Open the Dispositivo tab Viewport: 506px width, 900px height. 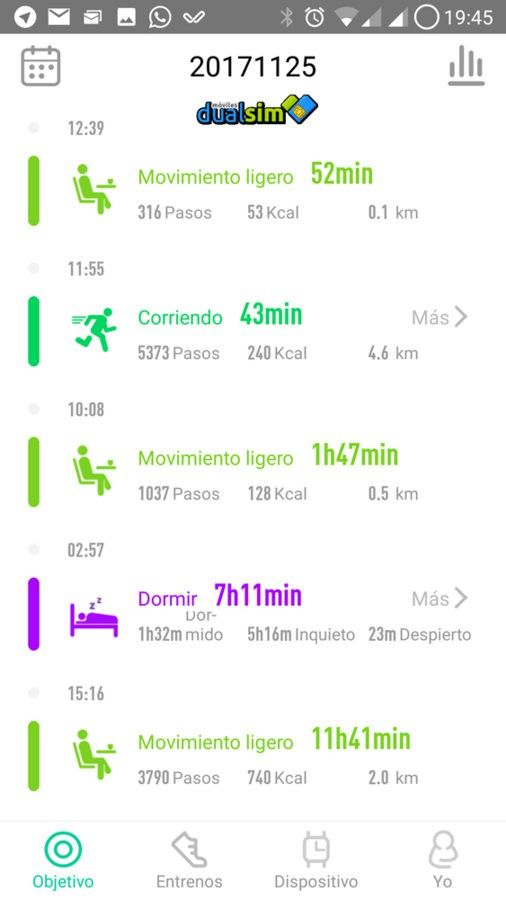coord(316,860)
